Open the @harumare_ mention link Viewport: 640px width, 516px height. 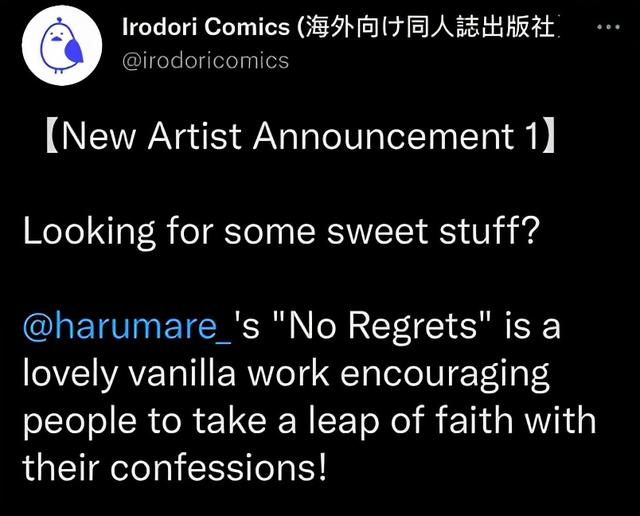(x=127, y=328)
